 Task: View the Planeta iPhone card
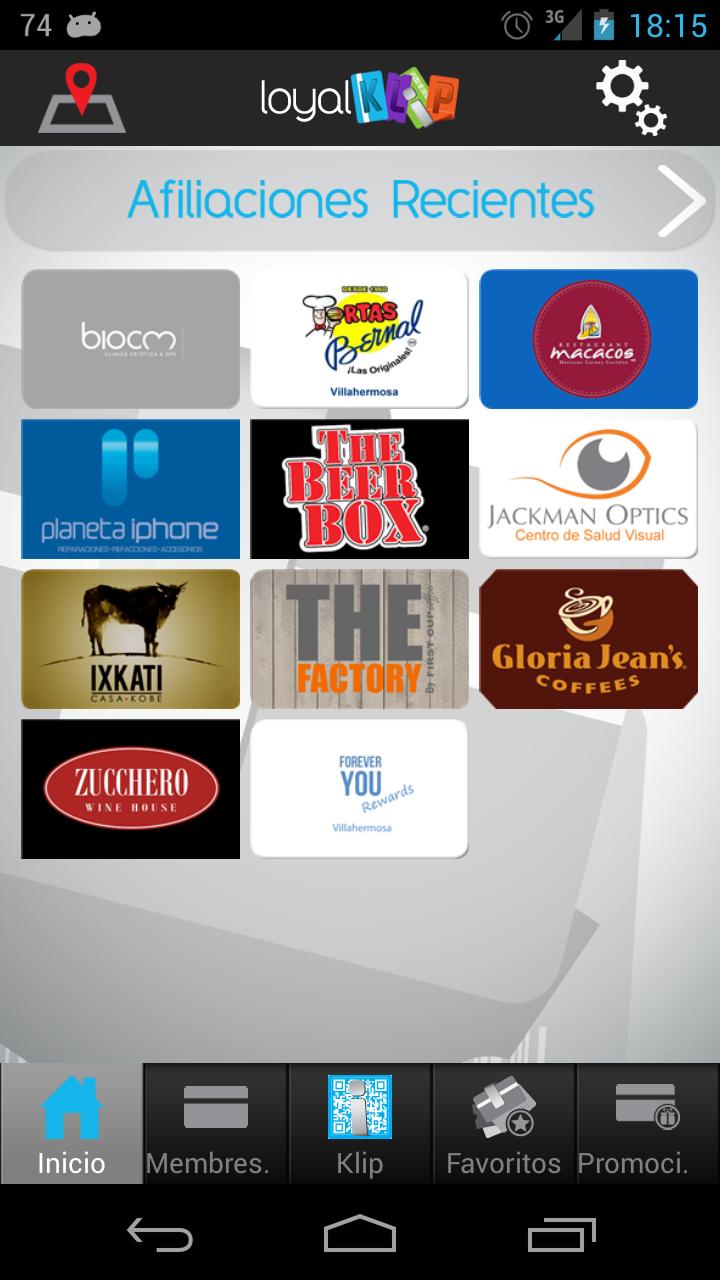coord(131,489)
